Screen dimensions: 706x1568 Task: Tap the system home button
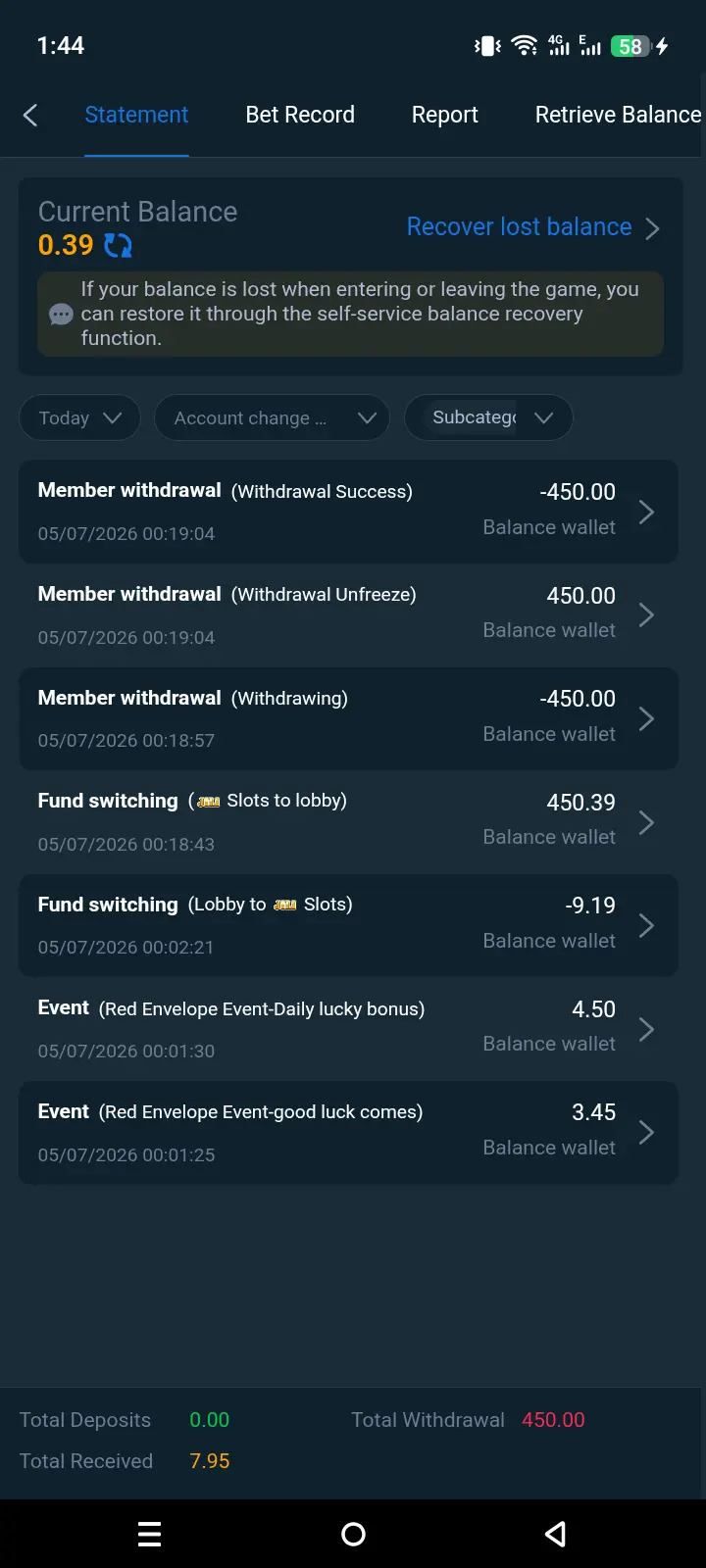pyautogui.click(x=353, y=1534)
